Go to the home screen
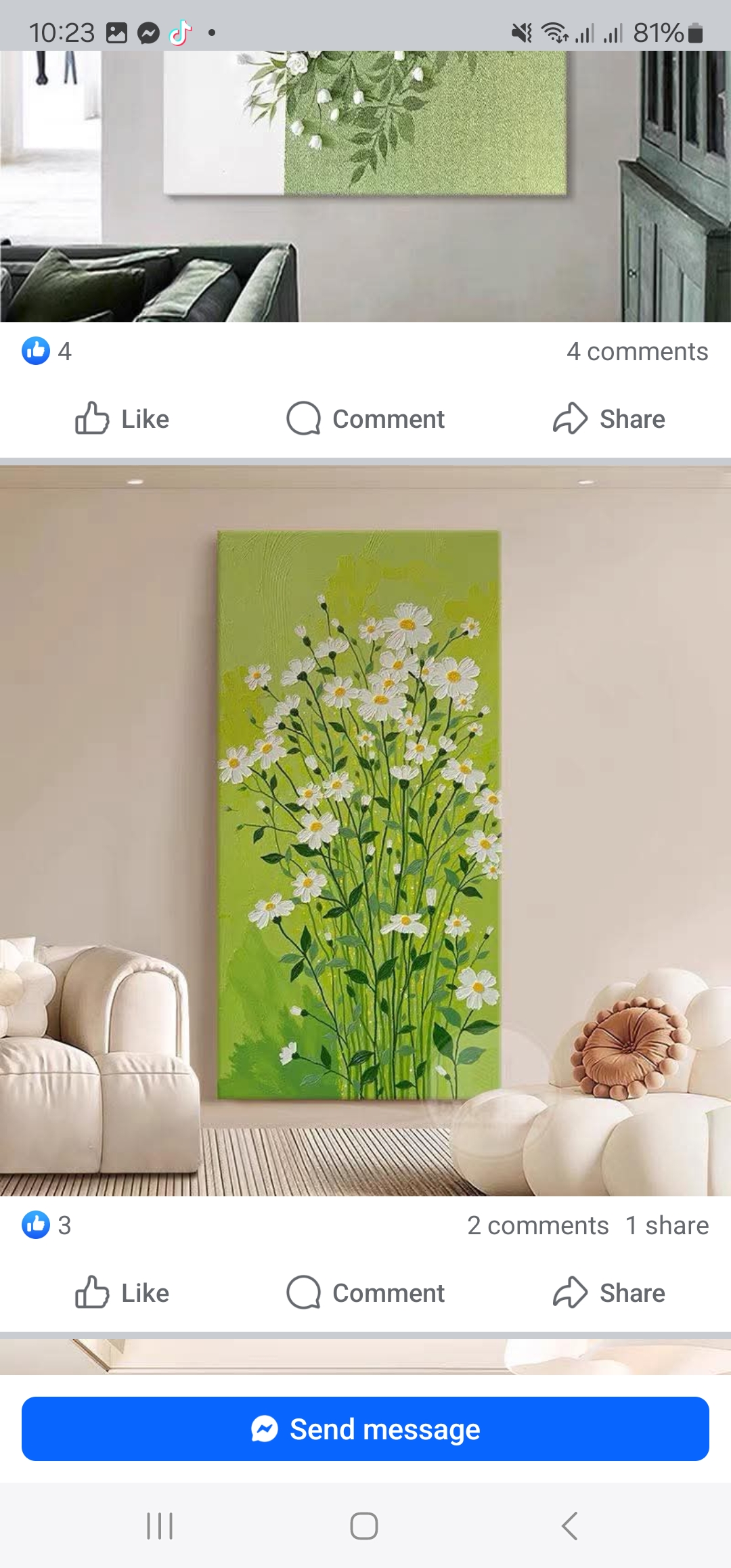Screen dimensions: 731x1568 click(364, 1526)
